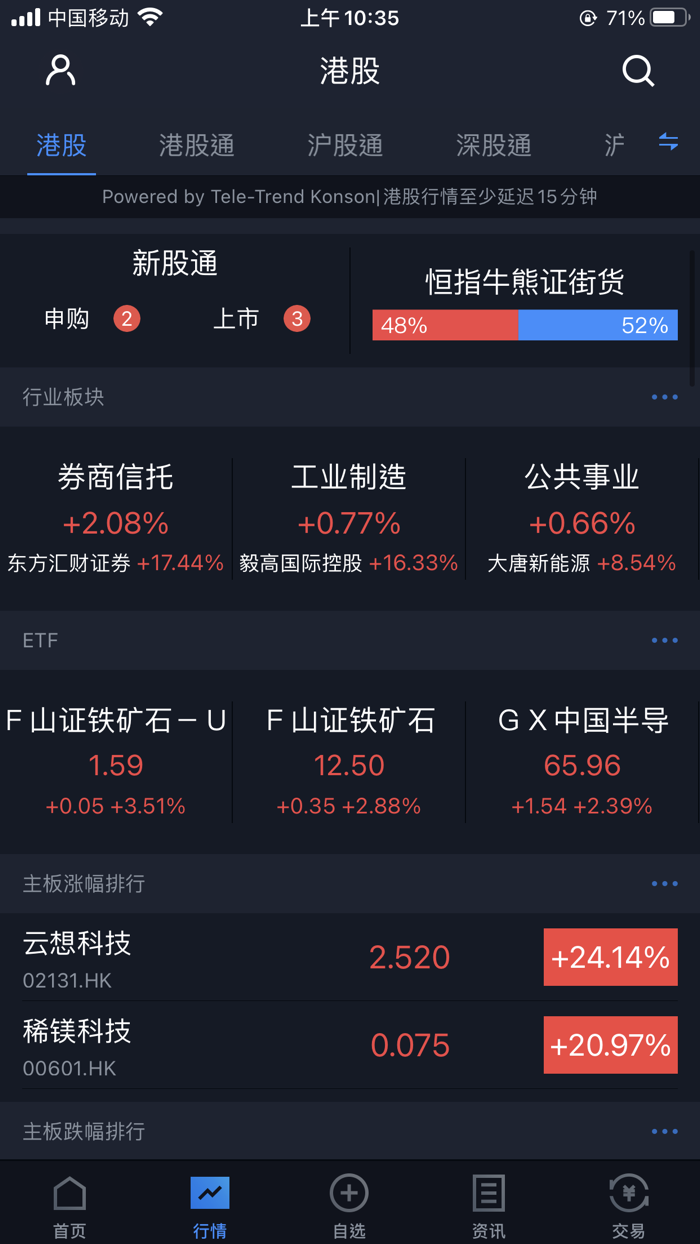This screenshot has height=1244, width=700.
Task: Open more options for ETF section
Action: click(665, 640)
